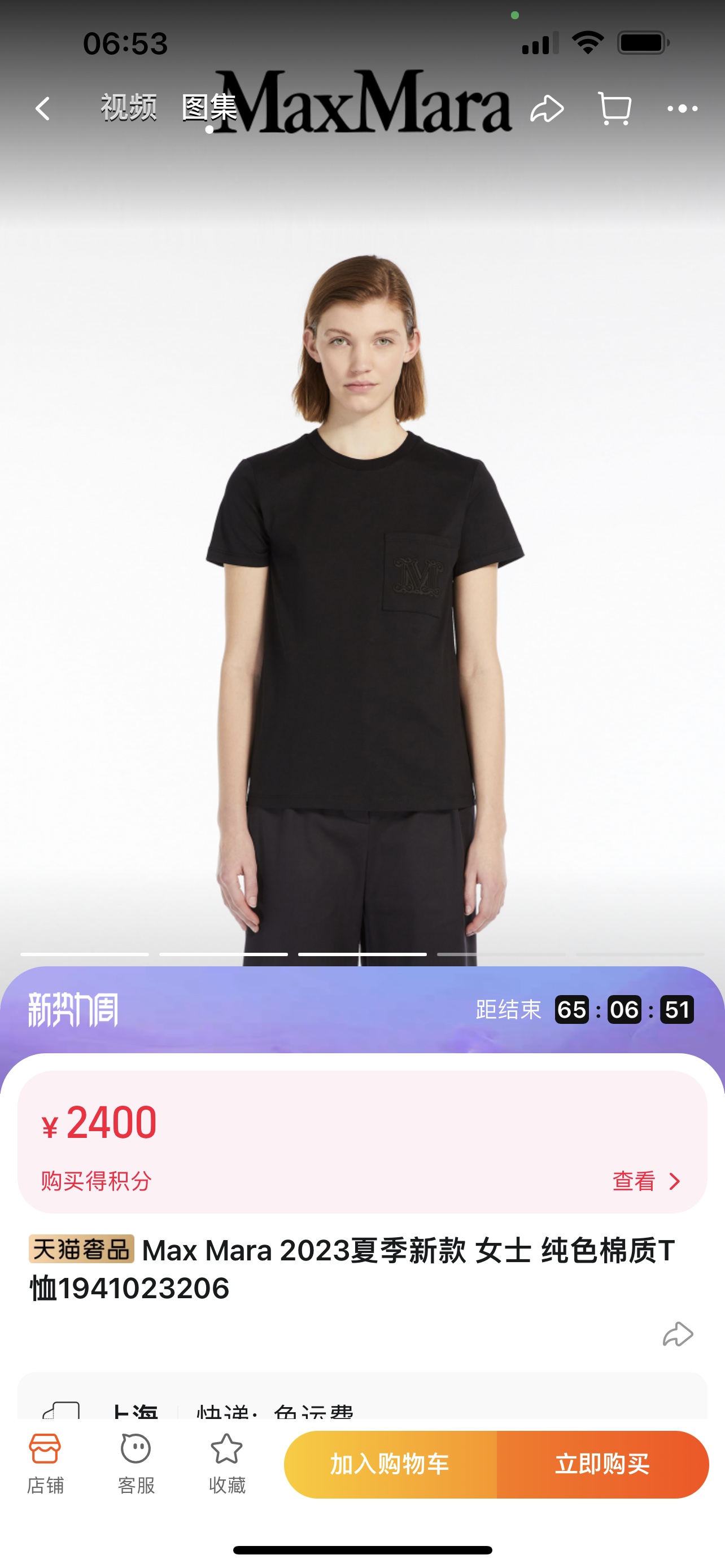Contact 客服 customer service
This screenshot has height=1568, width=725.
click(136, 1464)
